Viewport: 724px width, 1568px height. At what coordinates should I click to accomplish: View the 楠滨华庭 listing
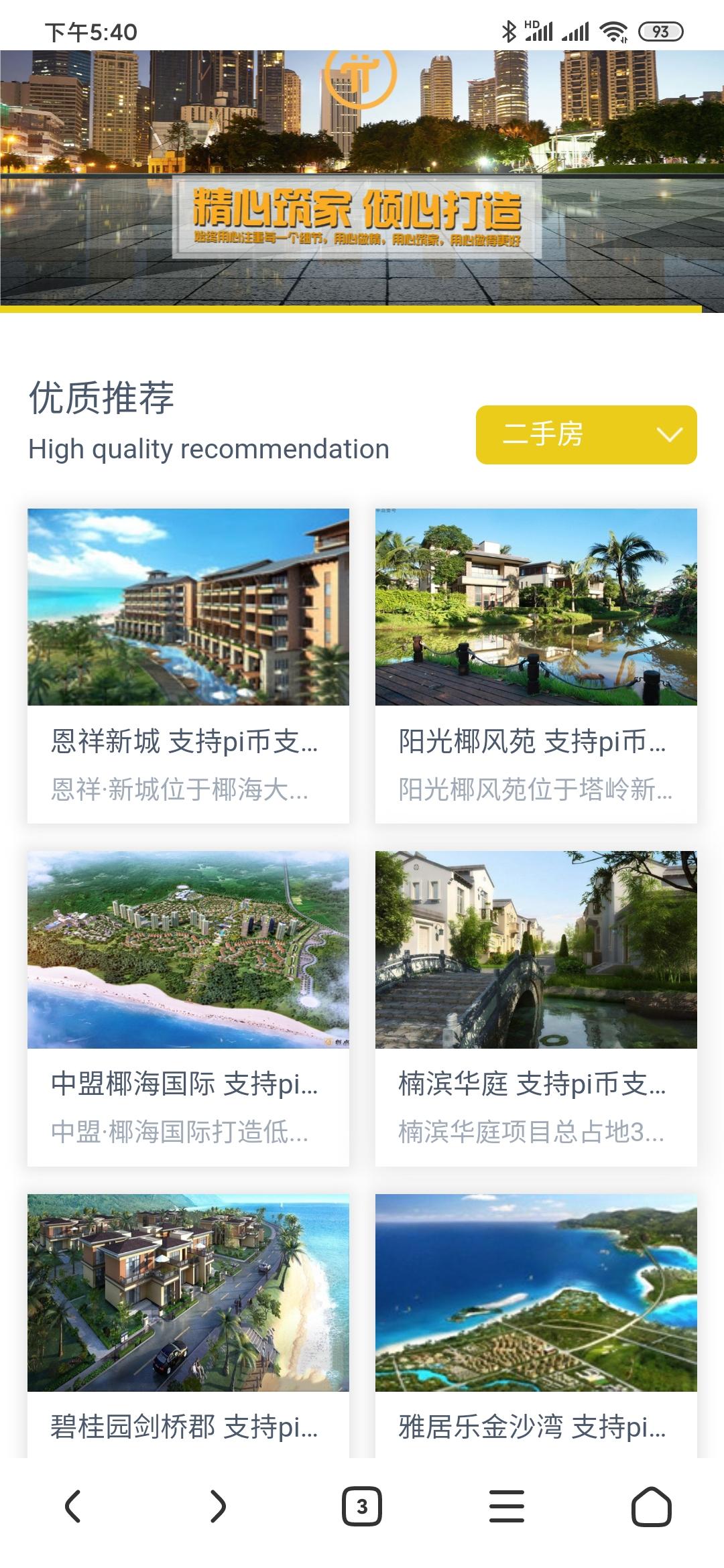pyautogui.click(x=536, y=1008)
